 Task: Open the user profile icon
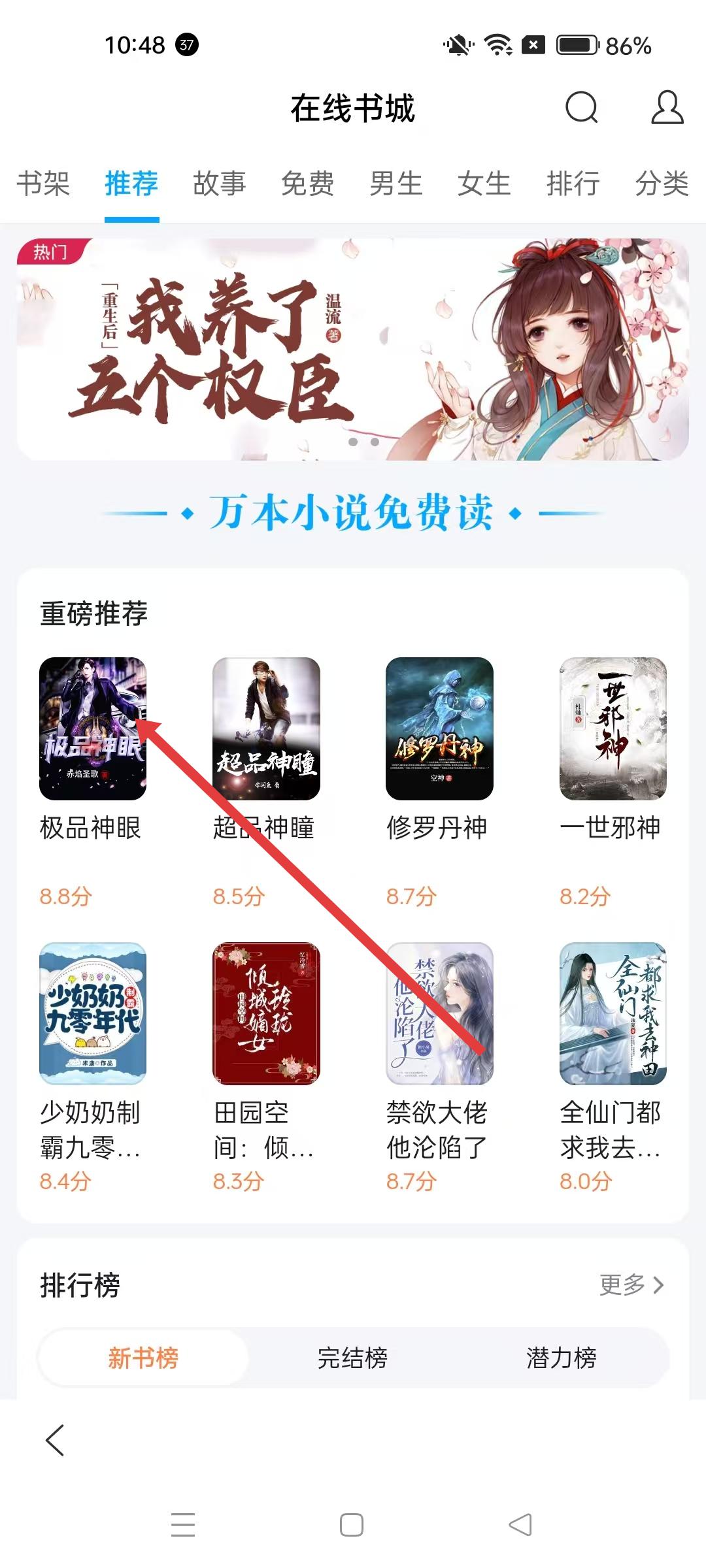point(667,108)
